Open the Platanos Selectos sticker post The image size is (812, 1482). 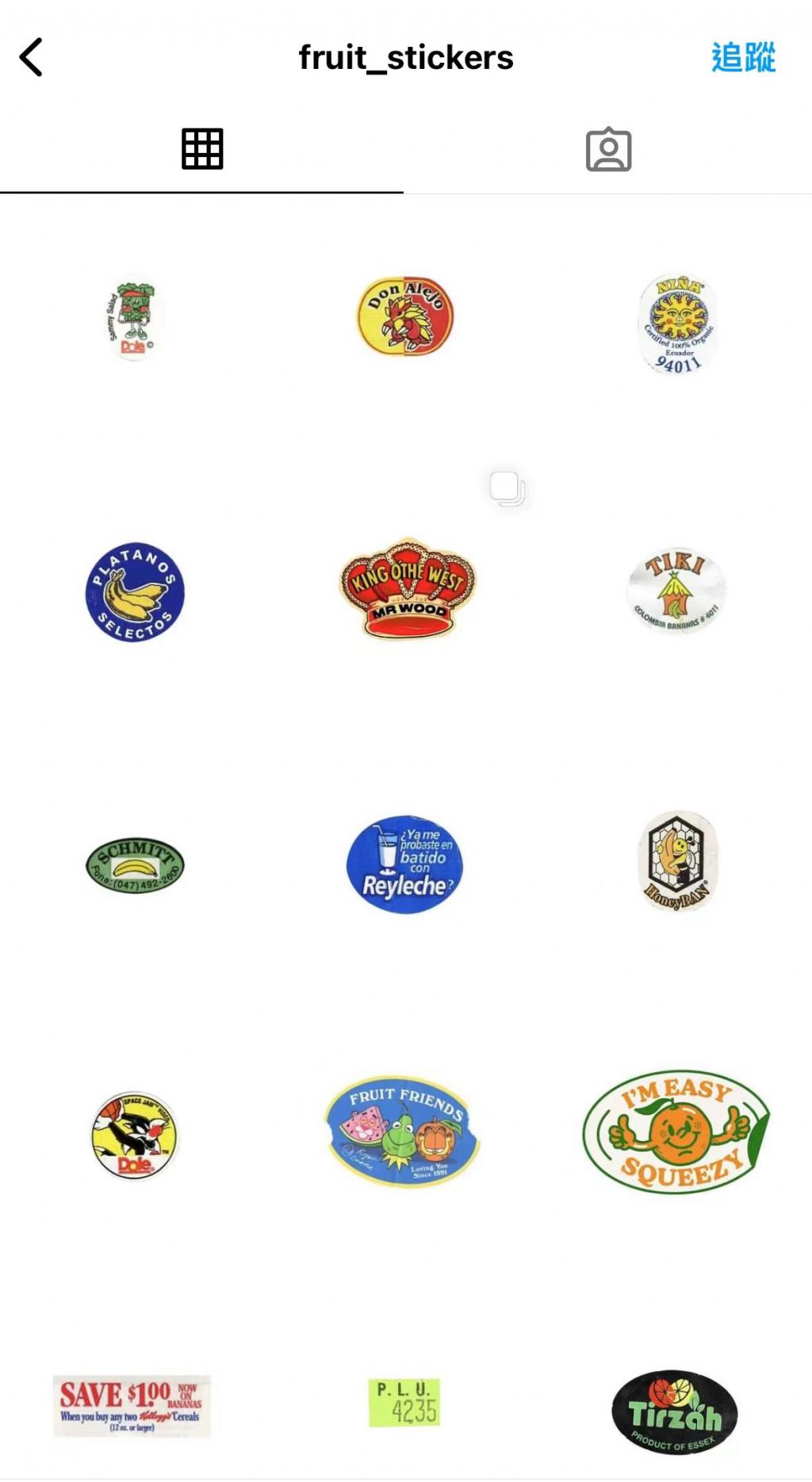point(135,592)
